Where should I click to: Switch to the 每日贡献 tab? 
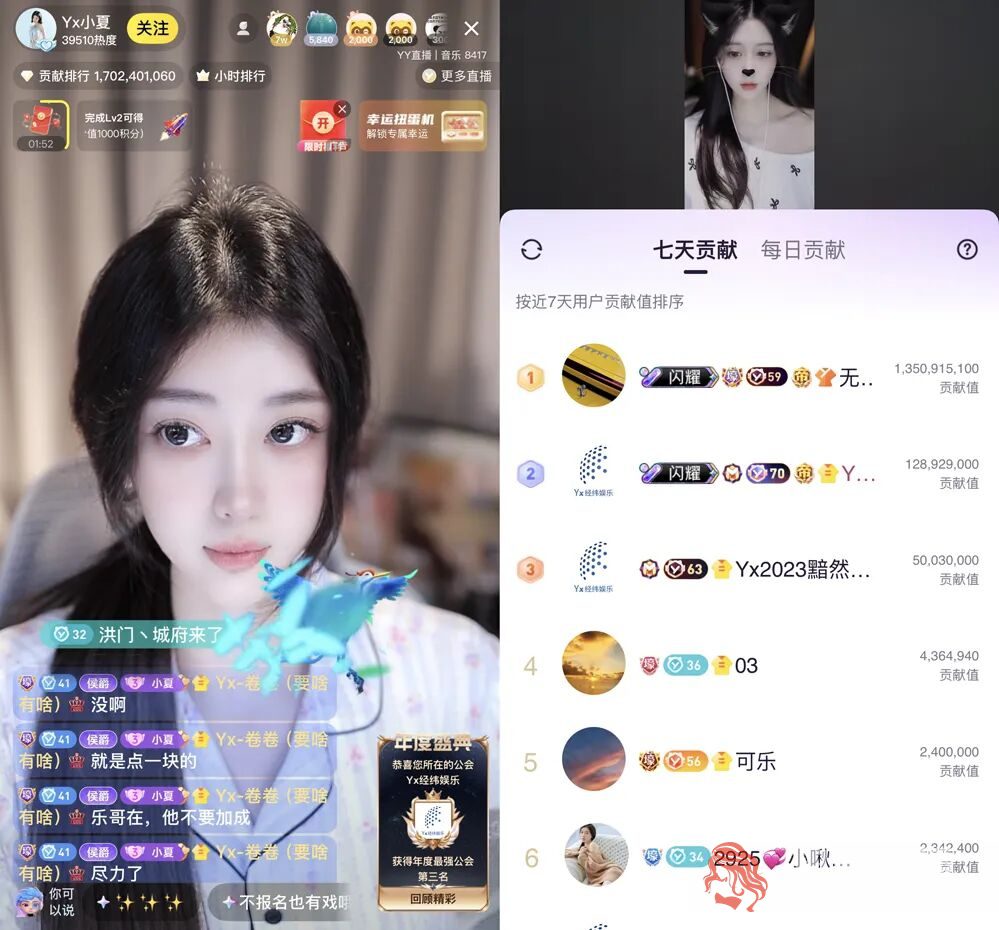click(802, 250)
